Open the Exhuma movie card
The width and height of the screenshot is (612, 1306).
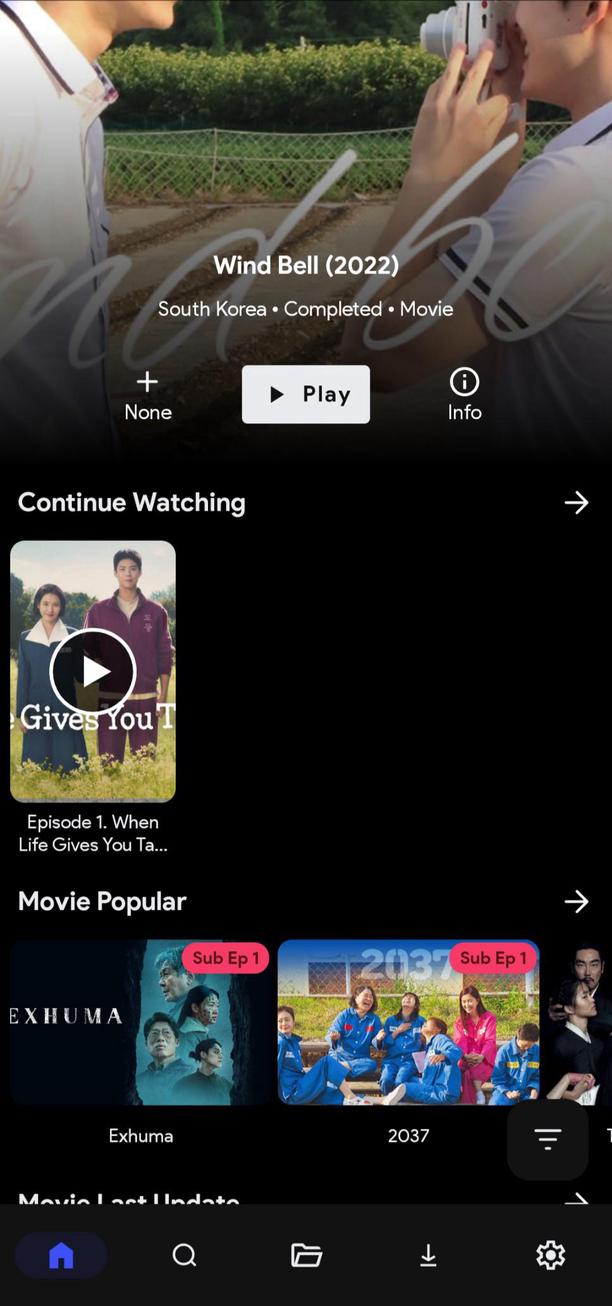[140, 1022]
